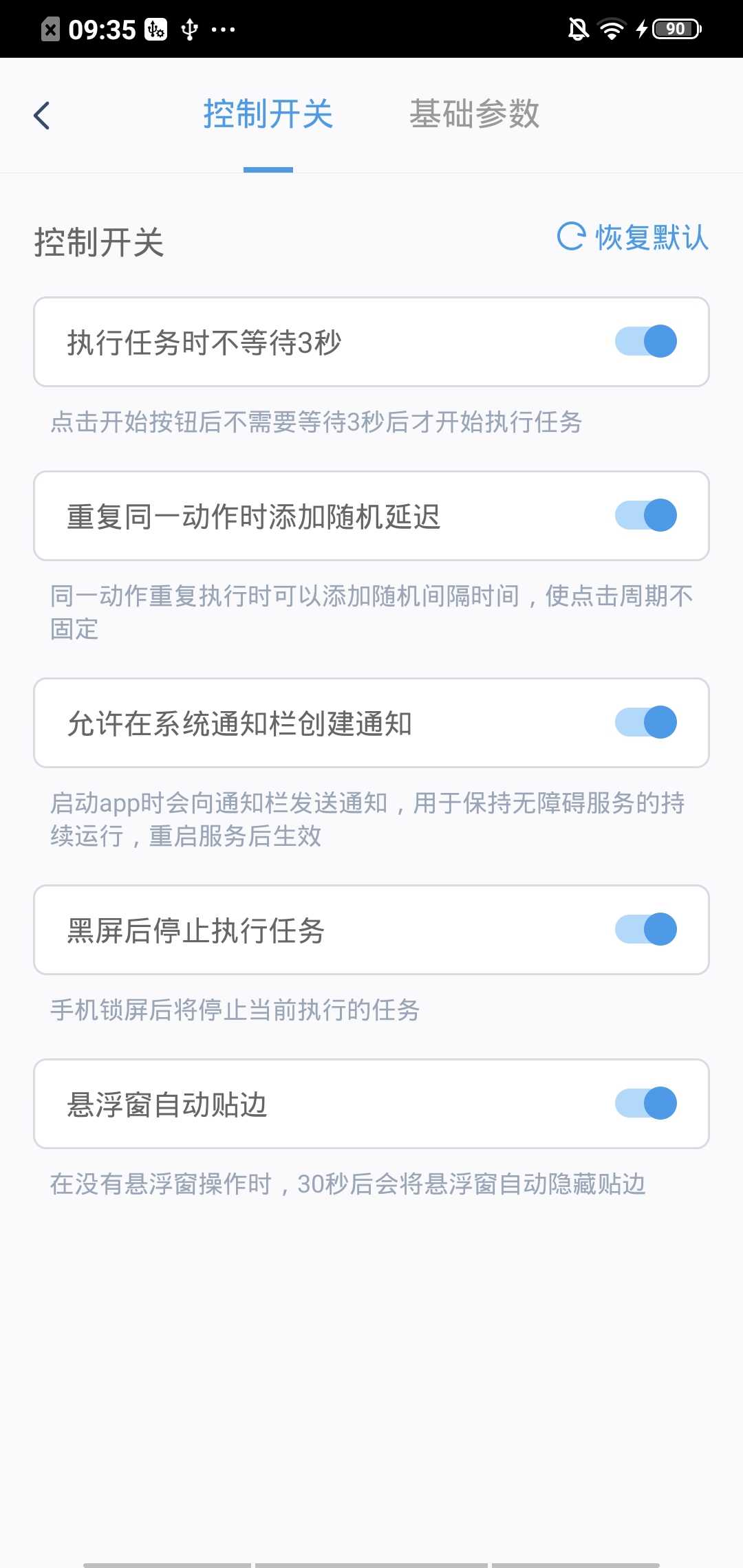The height and width of the screenshot is (1568, 743).
Task: Click the back arrow to return
Action: 43,116
